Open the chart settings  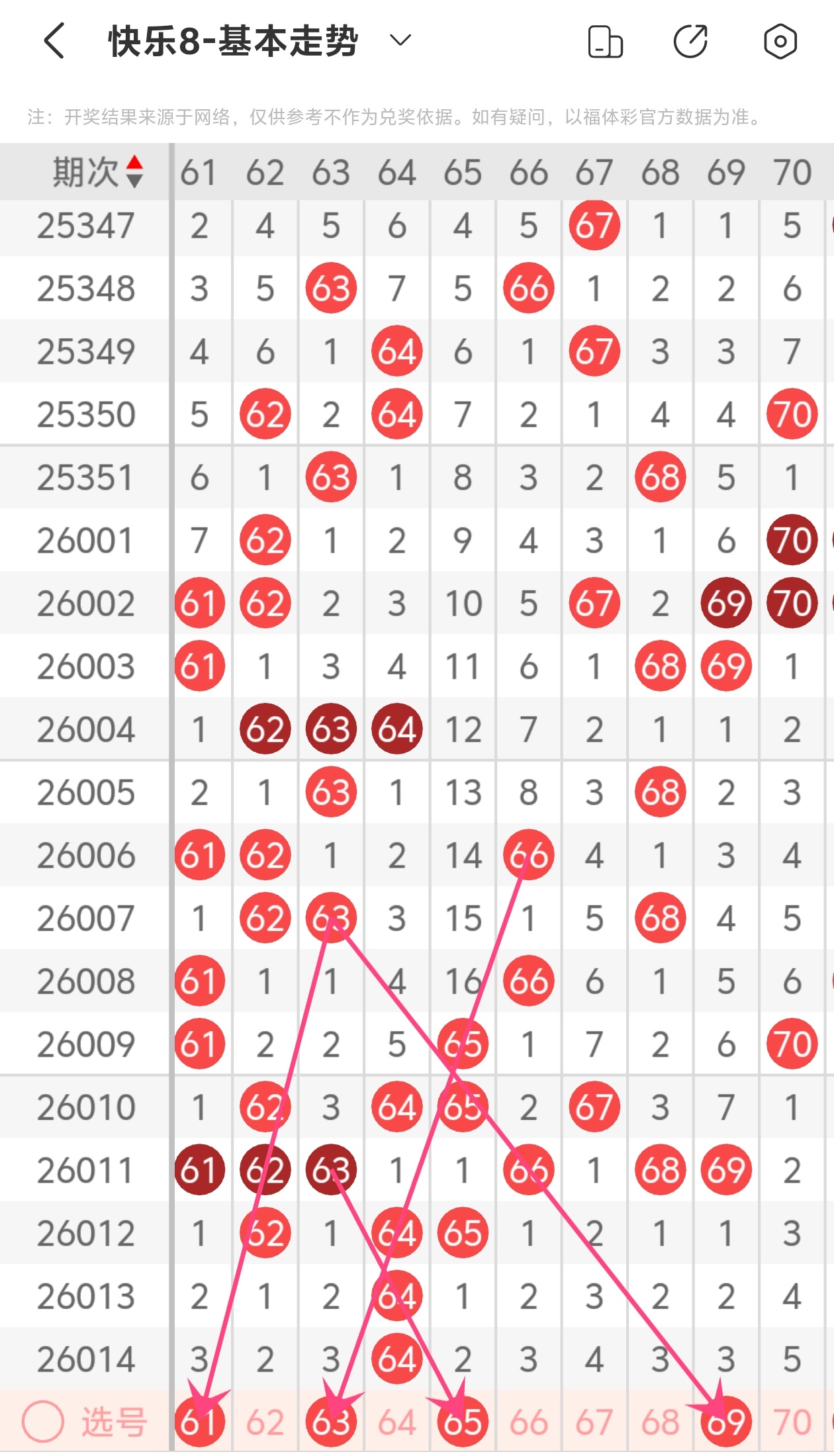pyautogui.click(x=780, y=42)
